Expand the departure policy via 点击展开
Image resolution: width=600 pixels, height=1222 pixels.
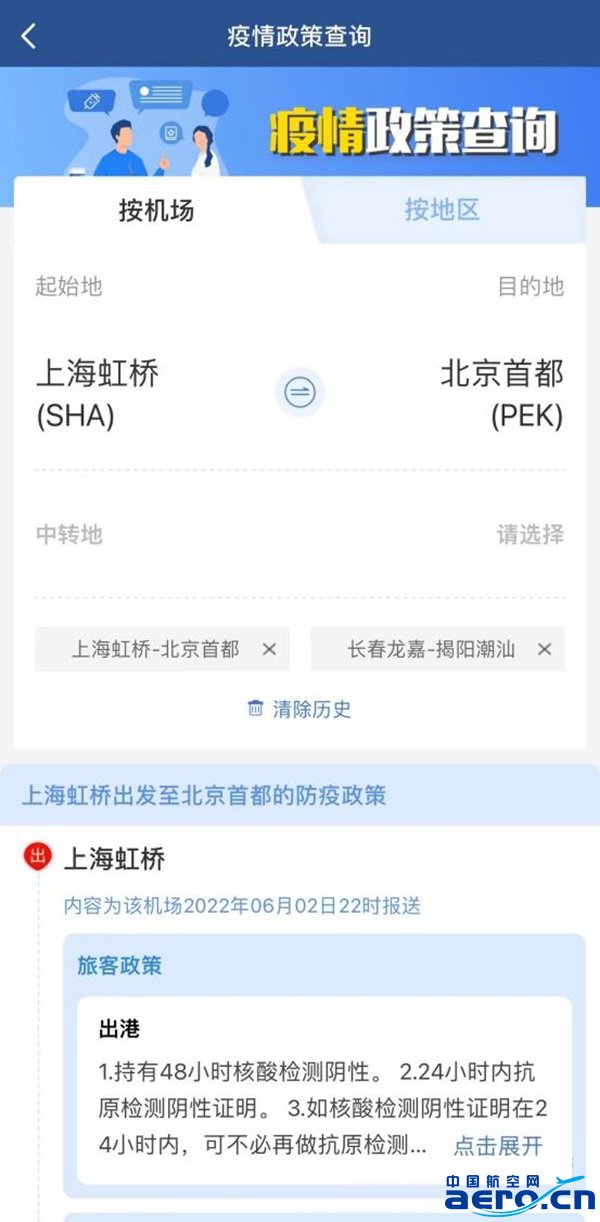coord(498,1145)
